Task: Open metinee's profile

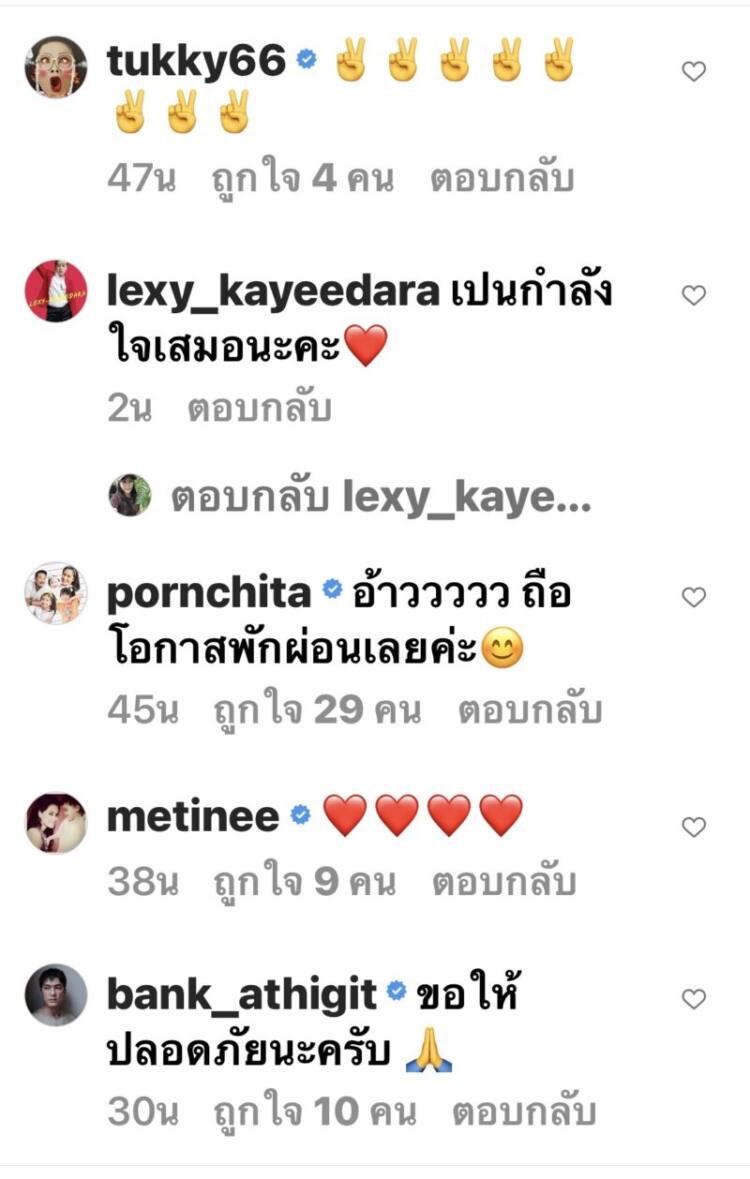Action: [193, 819]
